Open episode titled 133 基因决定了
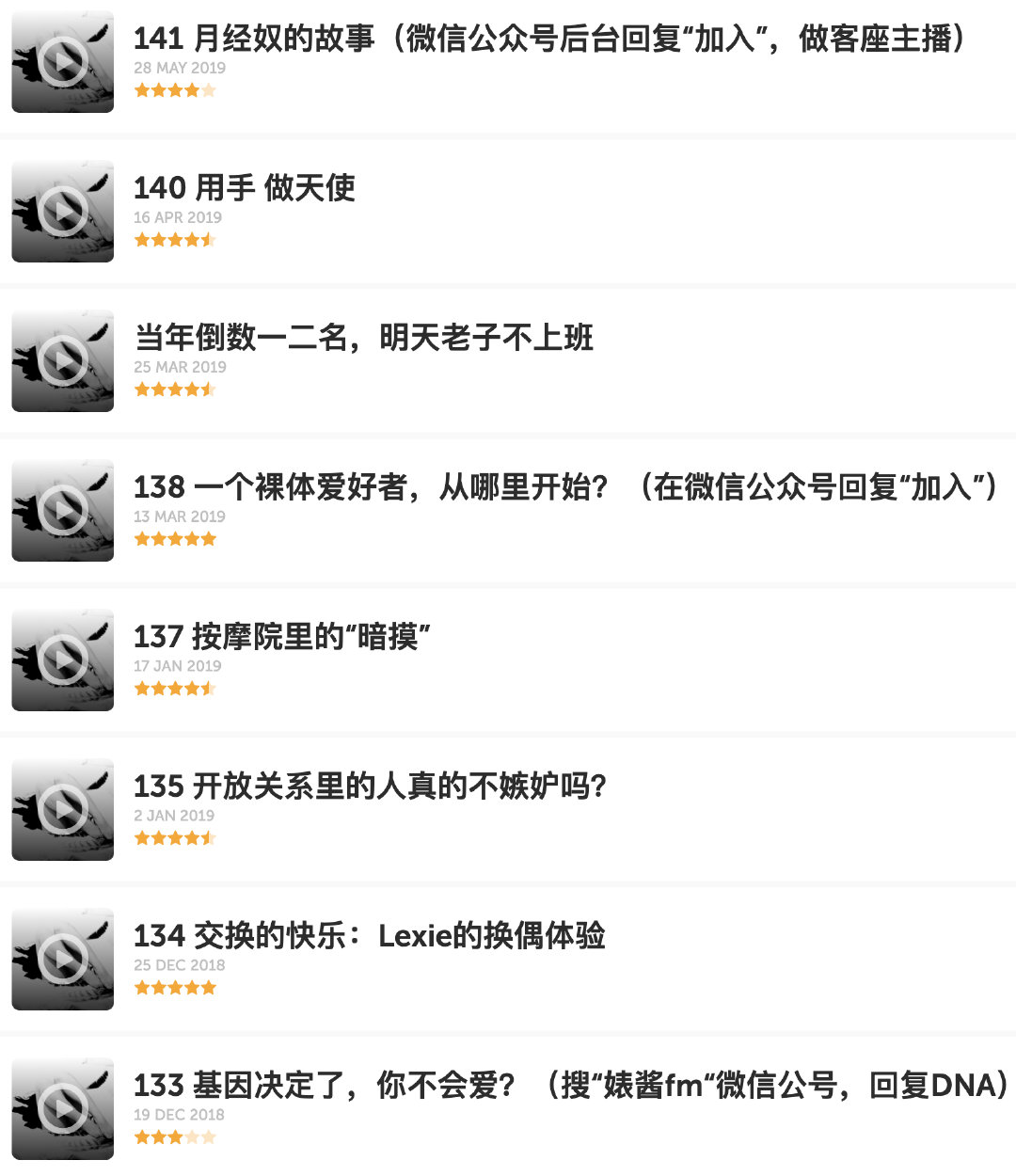 [x=569, y=1086]
